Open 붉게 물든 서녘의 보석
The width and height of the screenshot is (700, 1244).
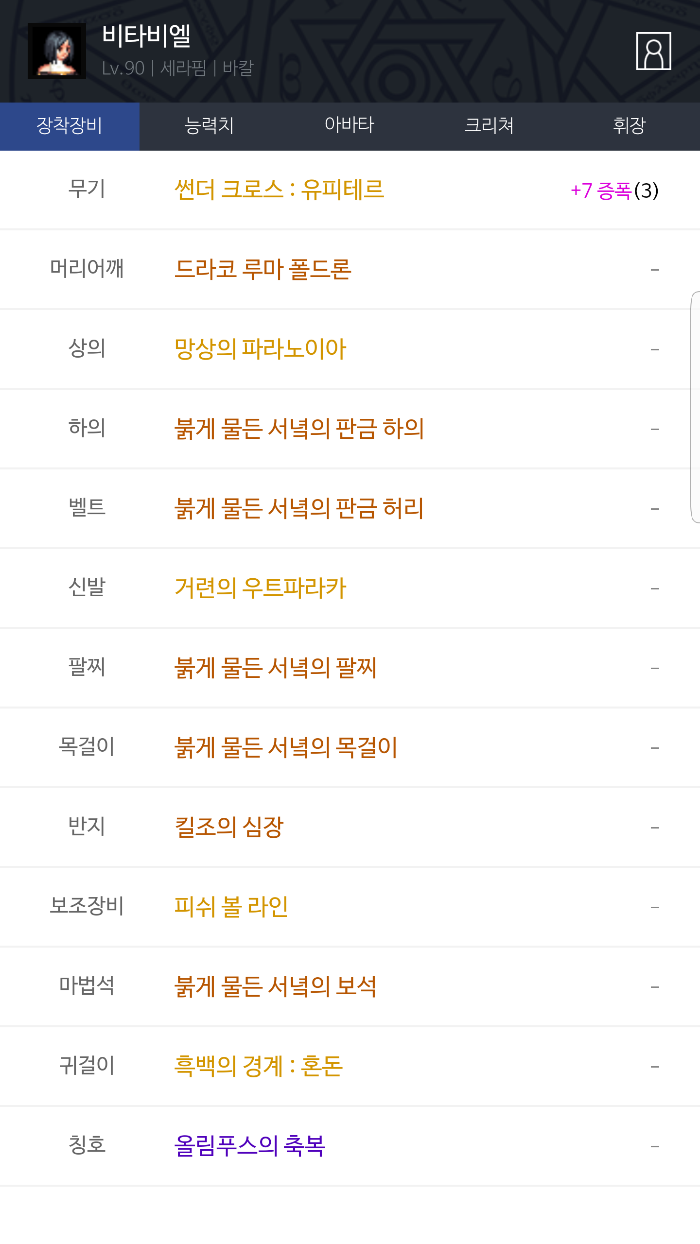[x=275, y=986]
